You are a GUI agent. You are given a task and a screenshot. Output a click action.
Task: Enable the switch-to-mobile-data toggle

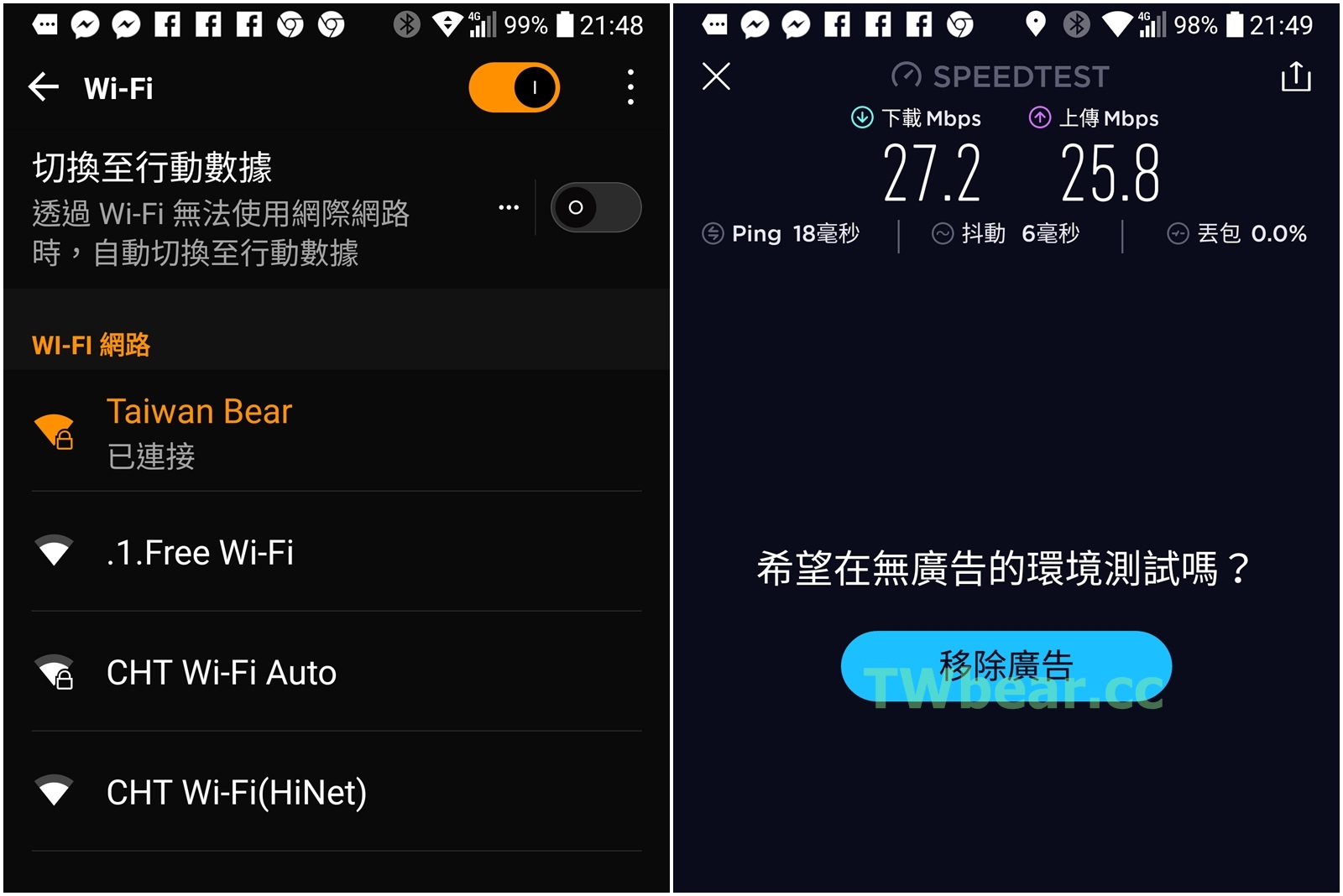[x=595, y=207]
